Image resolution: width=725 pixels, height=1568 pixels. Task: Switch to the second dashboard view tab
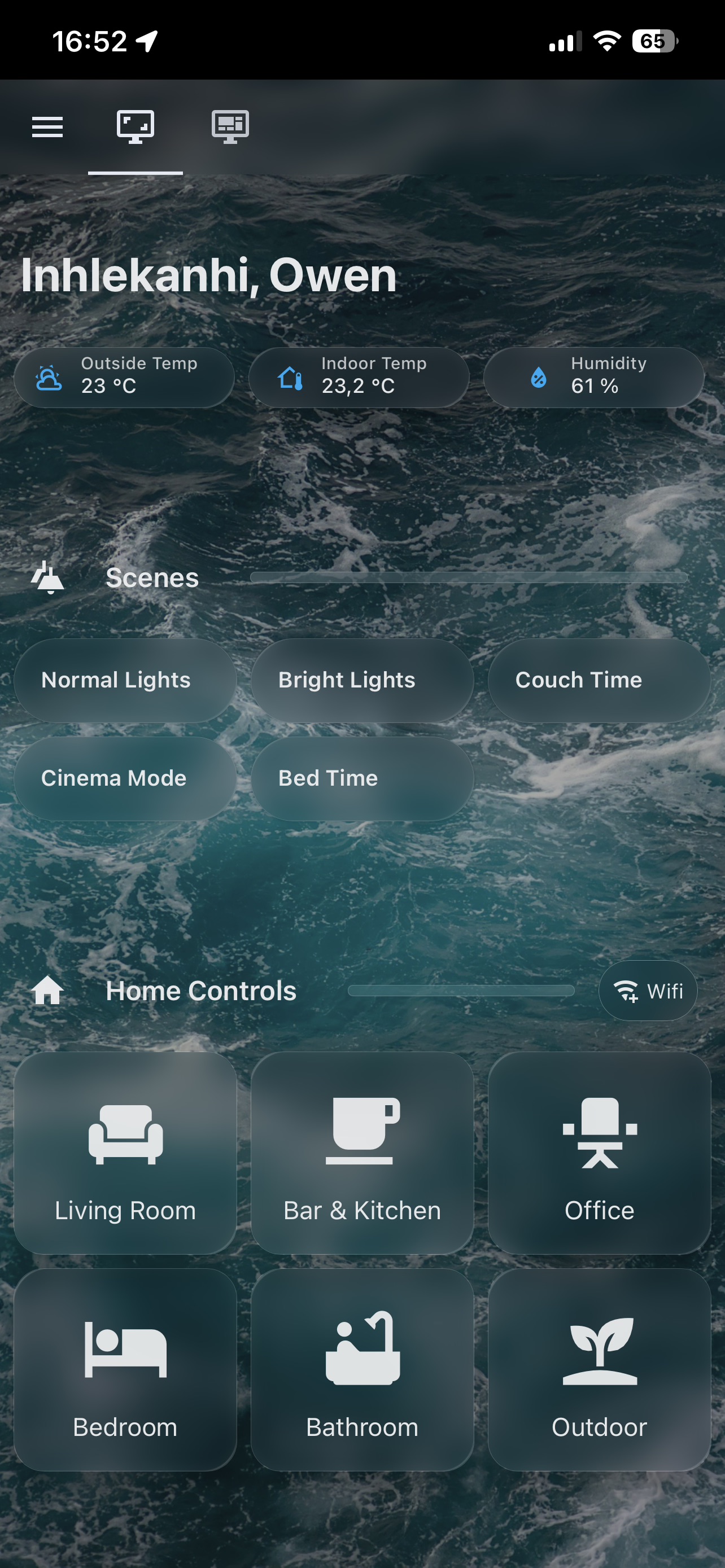(230, 126)
